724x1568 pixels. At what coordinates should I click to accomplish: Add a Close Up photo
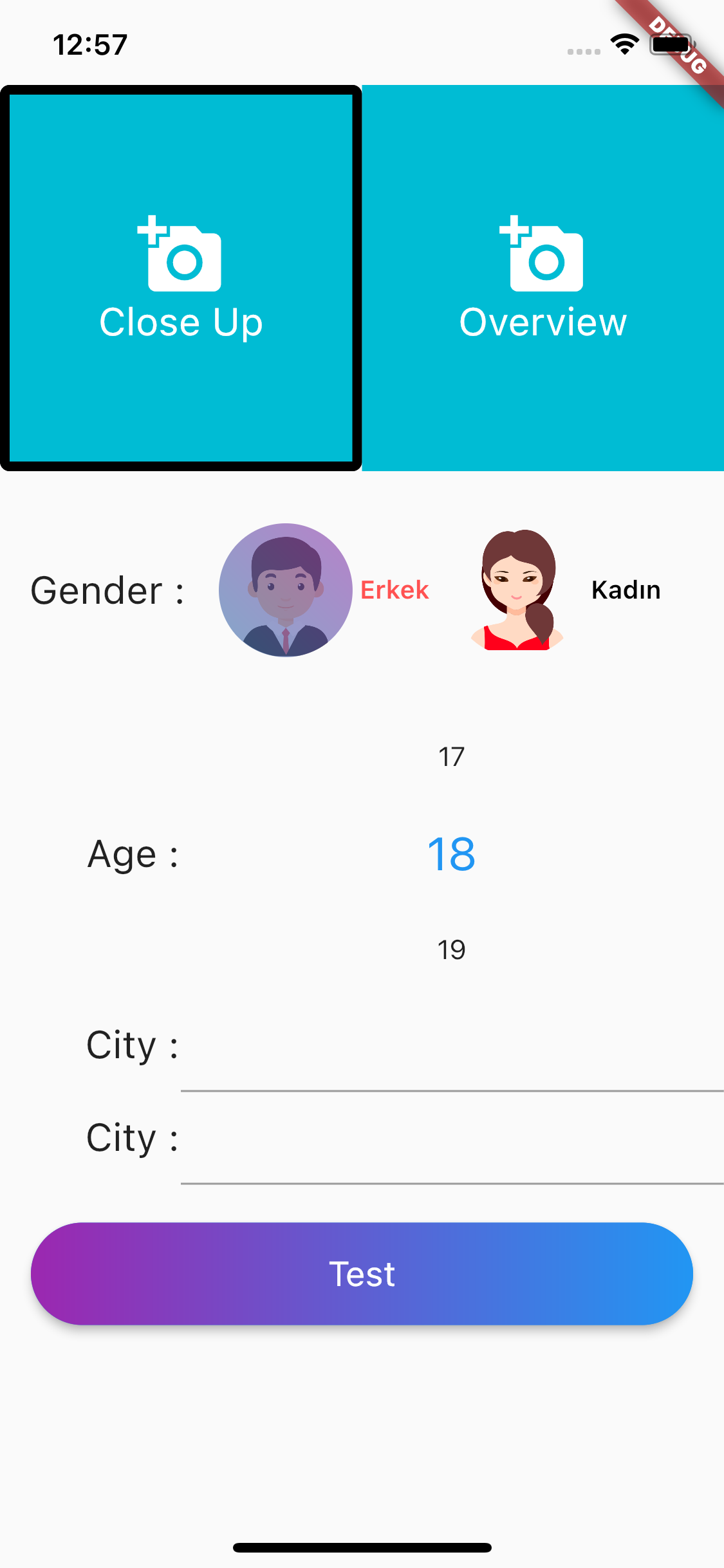[181, 278]
